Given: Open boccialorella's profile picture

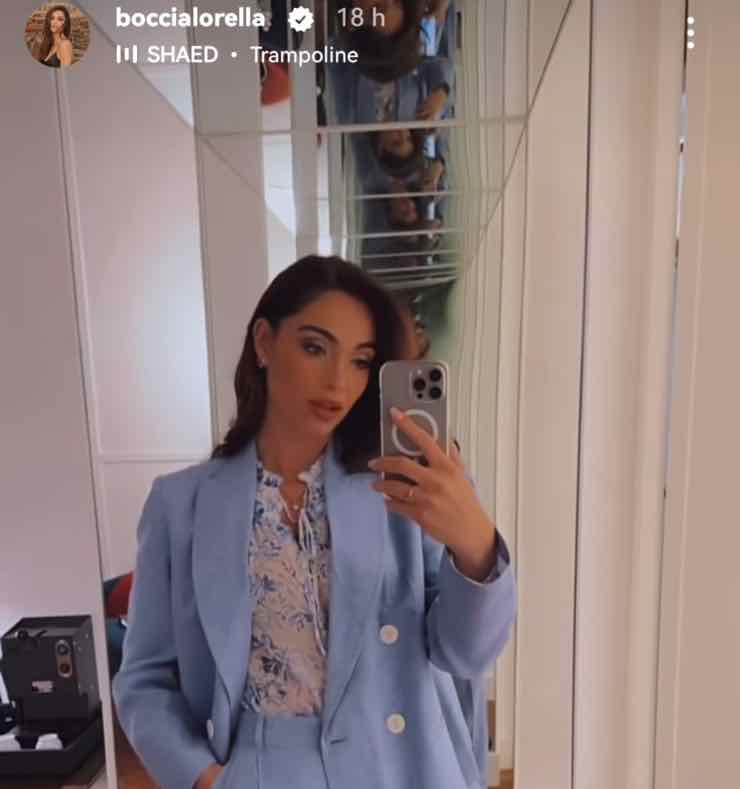Looking at the screenshot, I should coord(57,35).
